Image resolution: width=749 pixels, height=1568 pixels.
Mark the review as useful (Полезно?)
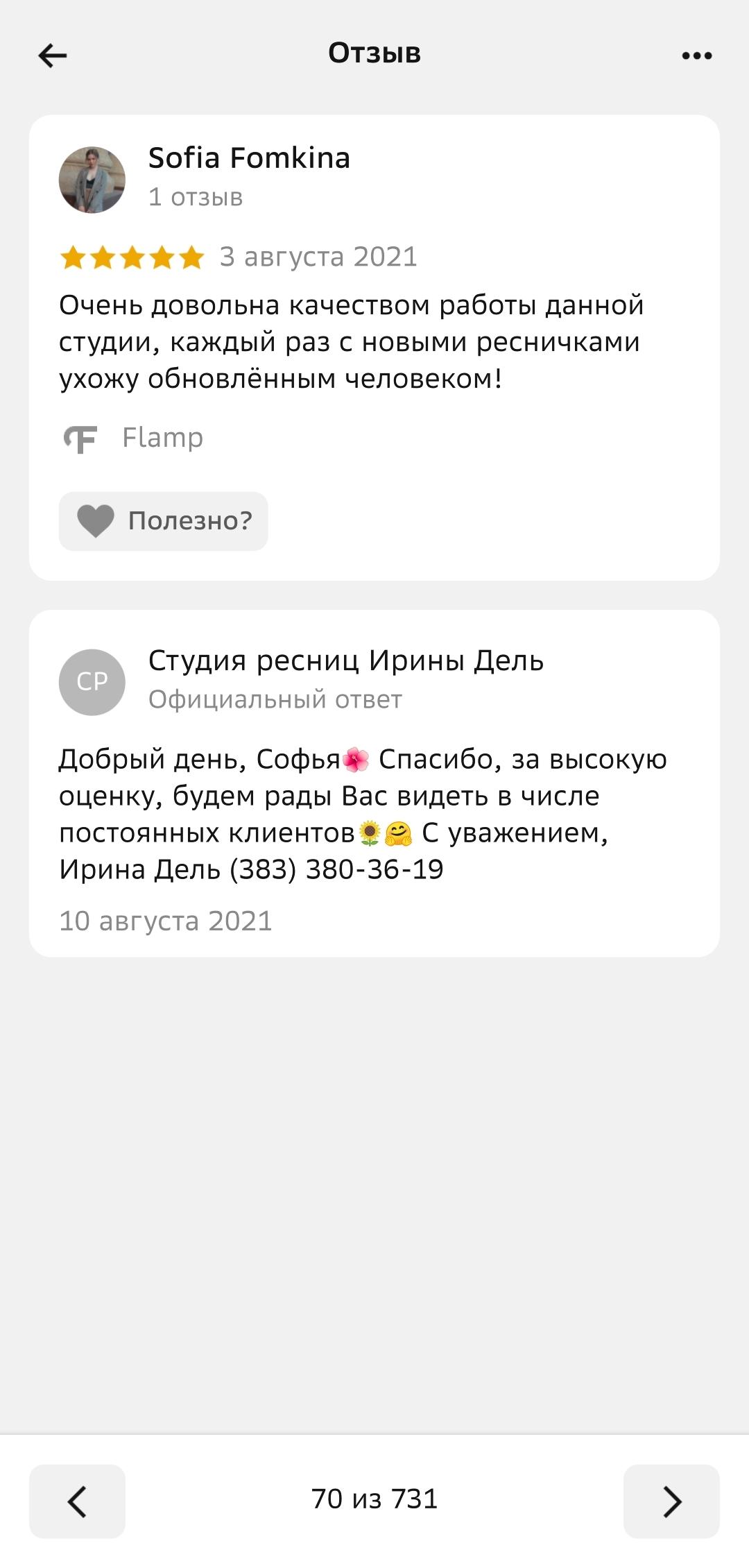click(164, 521)
